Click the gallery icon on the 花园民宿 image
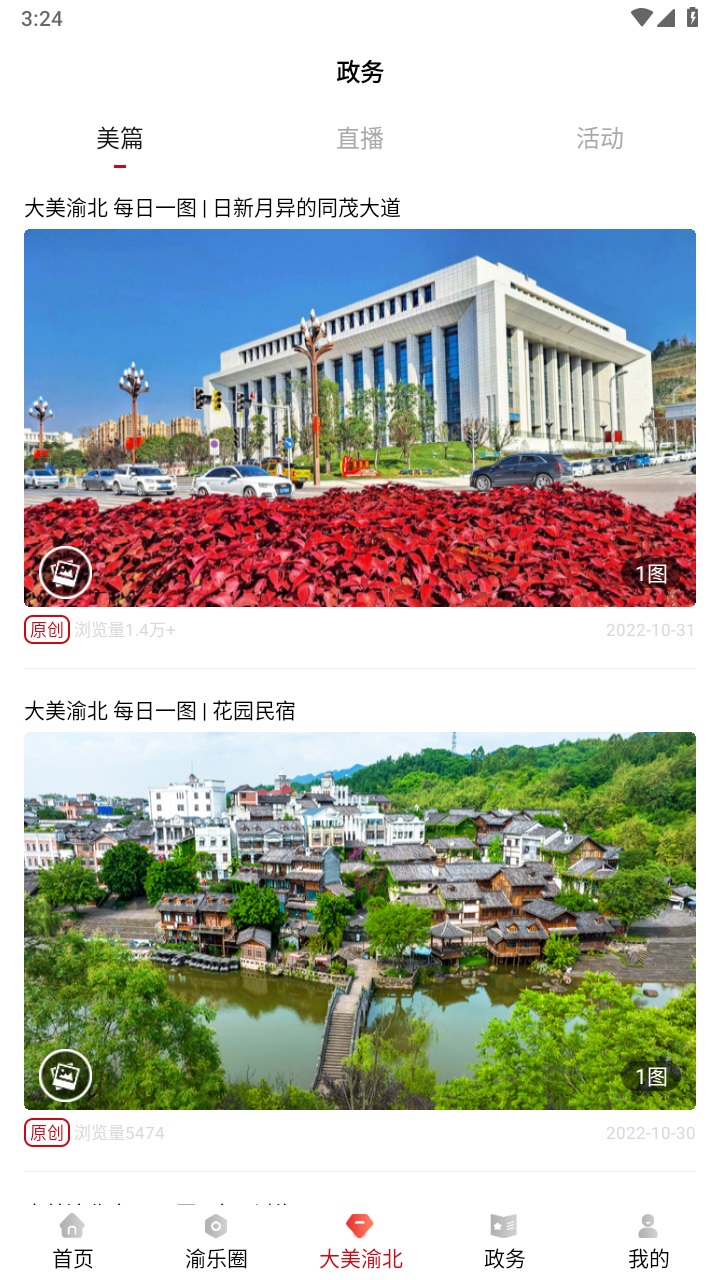The height and width of the screenshot is (1280, 720). [x=64, y=1073]
